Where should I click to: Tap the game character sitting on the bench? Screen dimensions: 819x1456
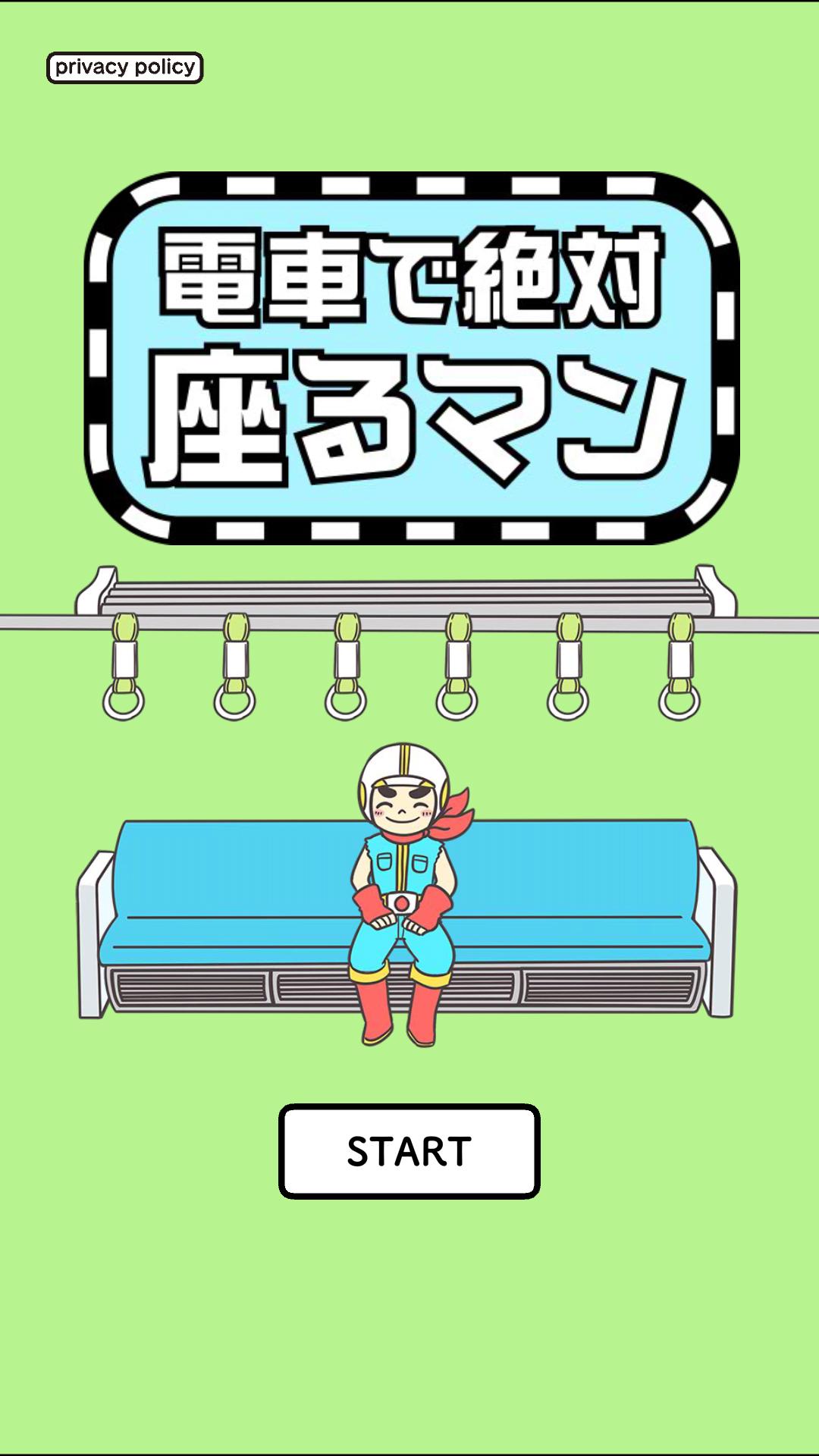click(x=402, y=872)
